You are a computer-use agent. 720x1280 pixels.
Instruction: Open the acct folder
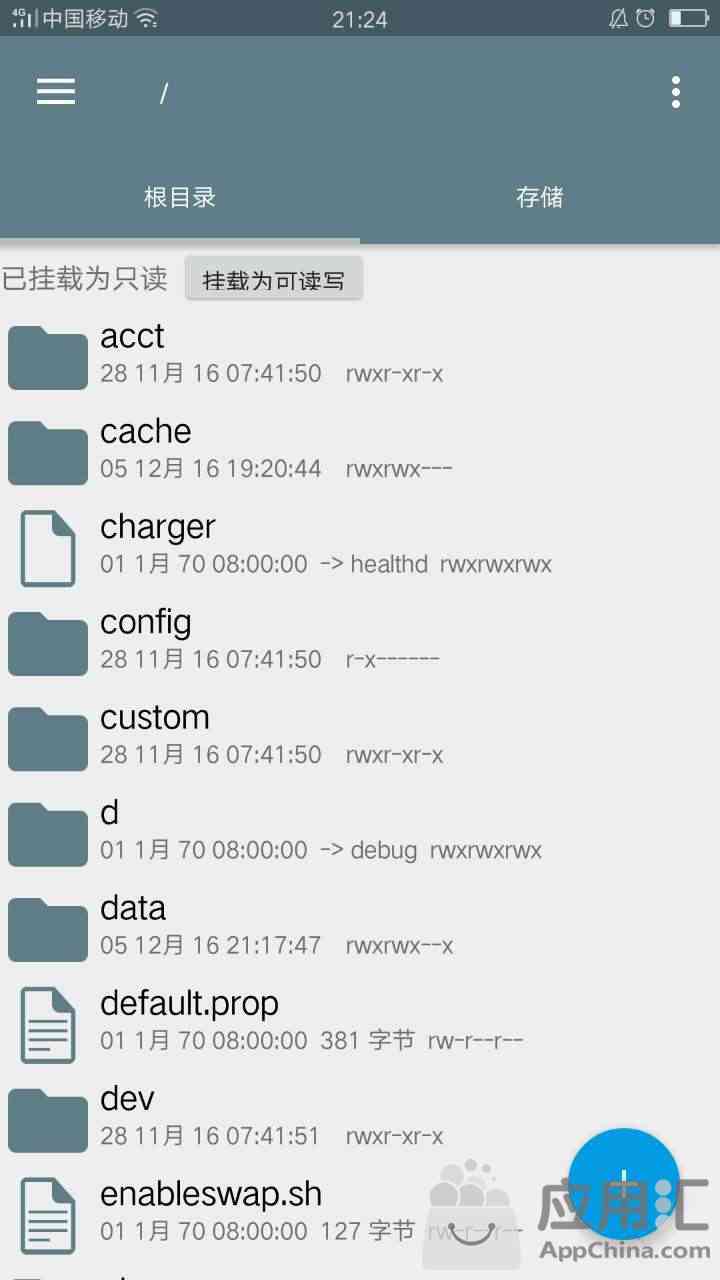(360, 355)
